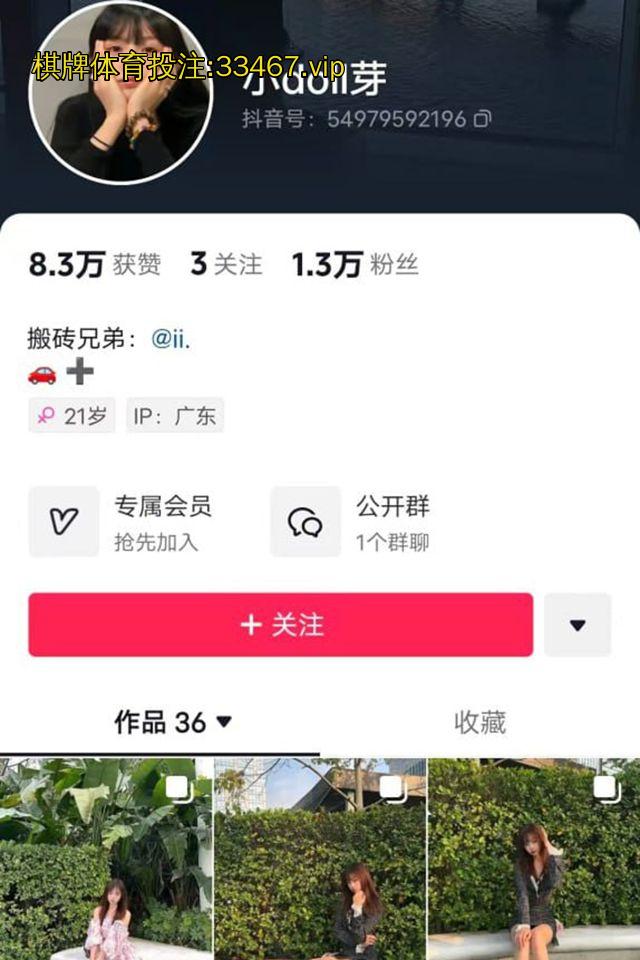The width and height of the screenshot is (640, 960).
Task: Tap the red 关注 follow button
Action: click(280, 625)
